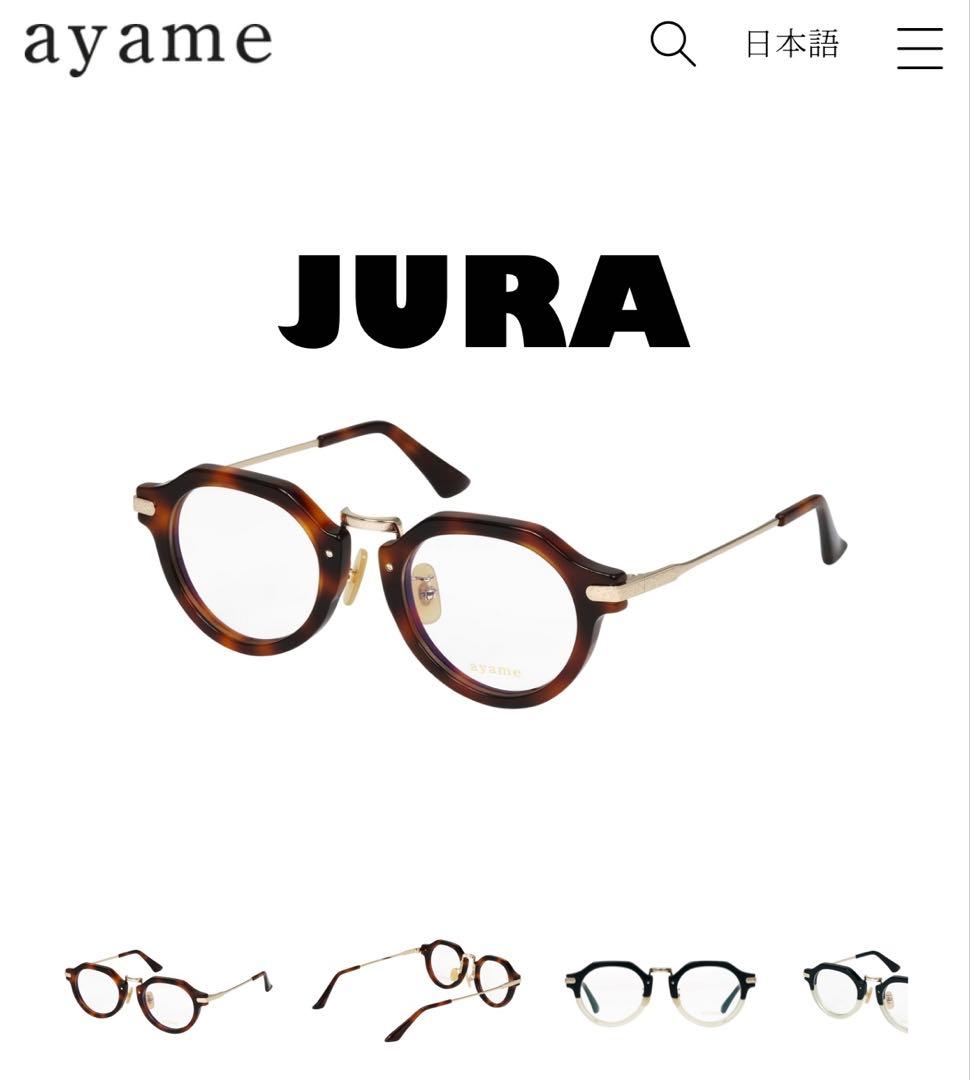The width and height of the screenshot is (970, 1080).
Task: Go to ayame home page
Action: pyautogui.click(x=148, y=43)
